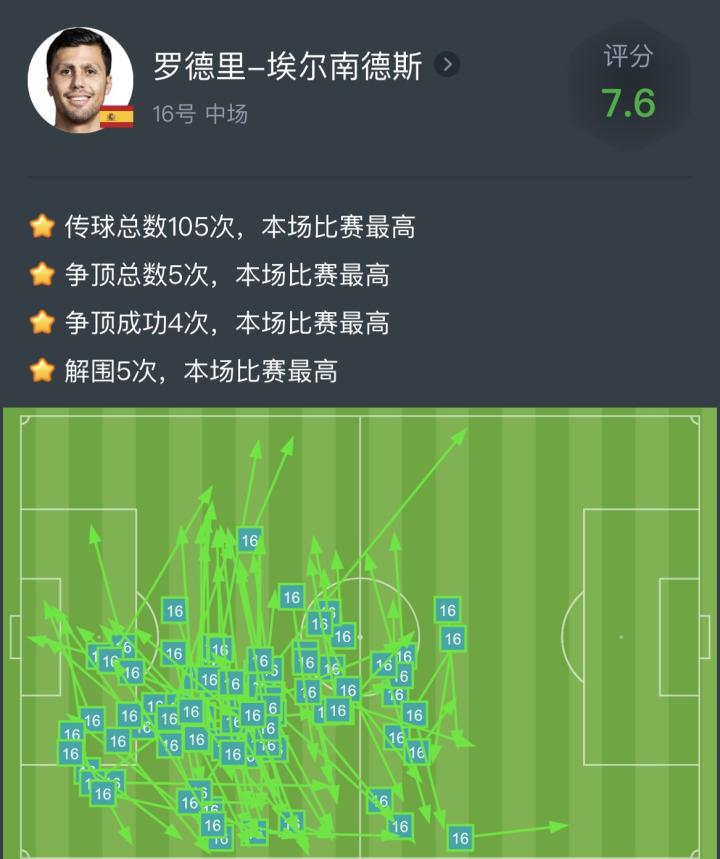Tap the player's avatar photo
The image size is (720, 859).
coord(80,80)
